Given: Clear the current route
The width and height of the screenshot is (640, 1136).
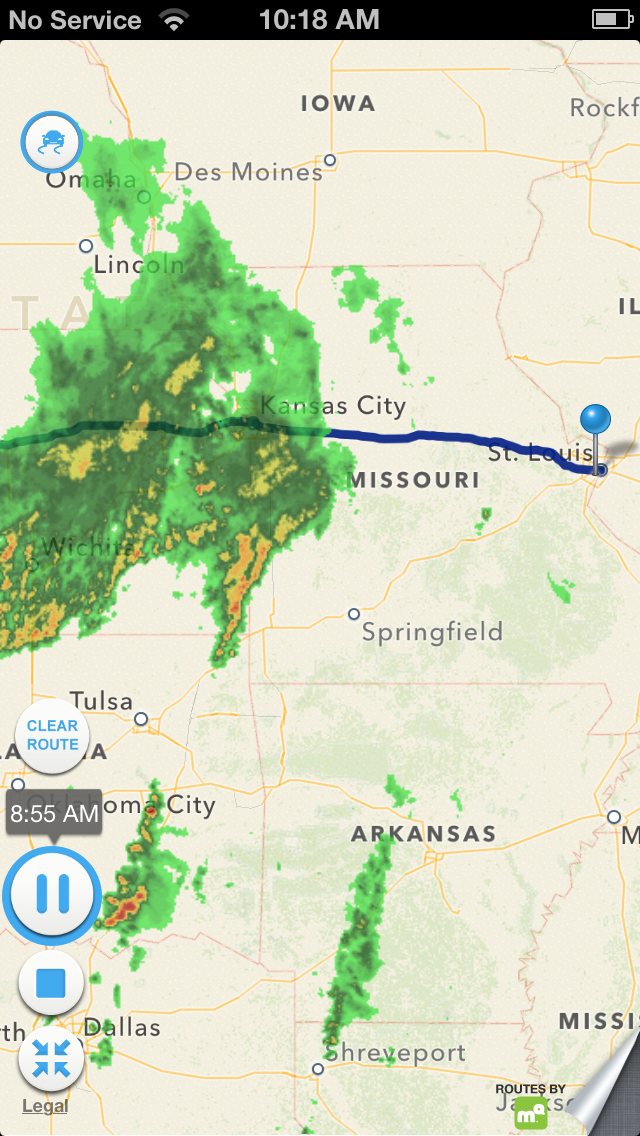Looking at the screenshot, I should click(52, 736).
